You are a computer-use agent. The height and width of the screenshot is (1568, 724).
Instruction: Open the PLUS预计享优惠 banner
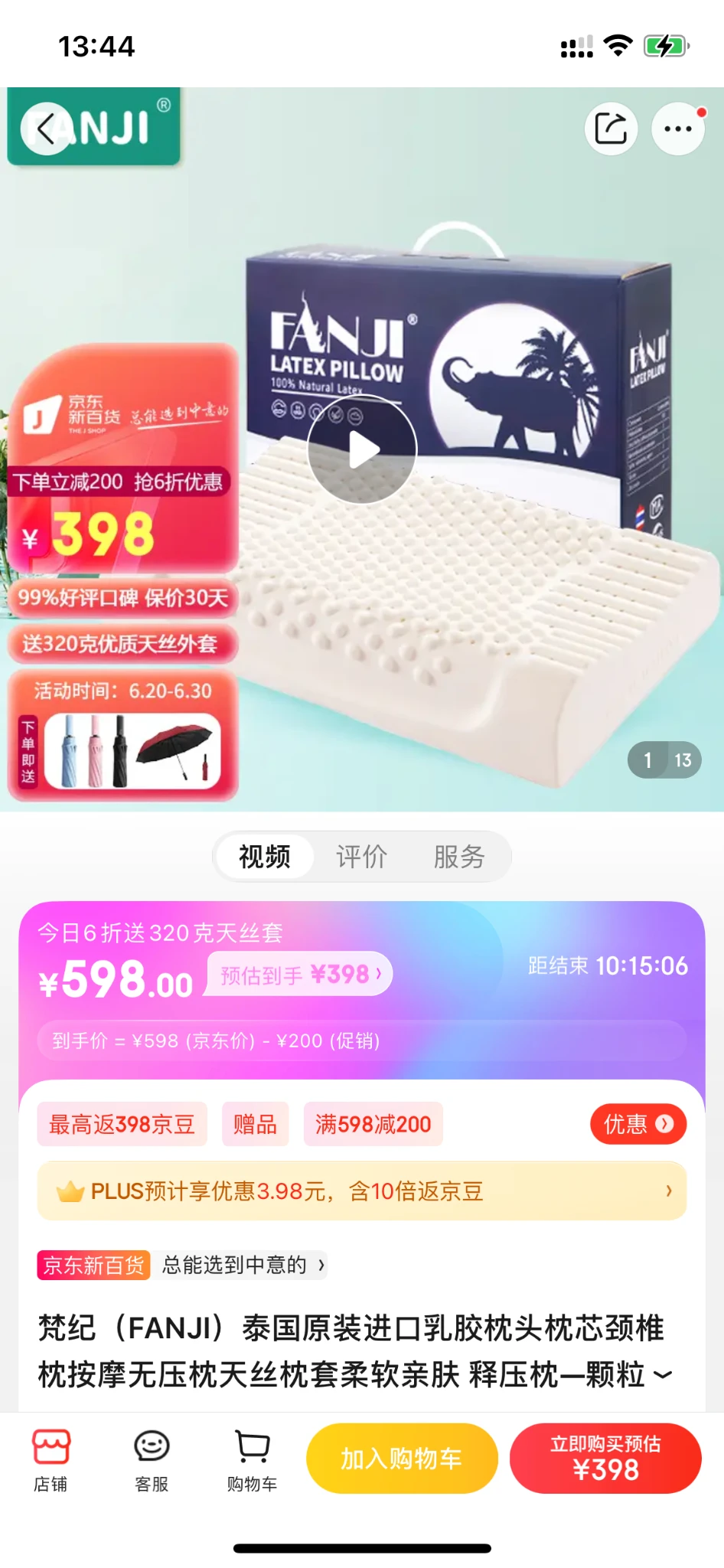point(362,1191)
